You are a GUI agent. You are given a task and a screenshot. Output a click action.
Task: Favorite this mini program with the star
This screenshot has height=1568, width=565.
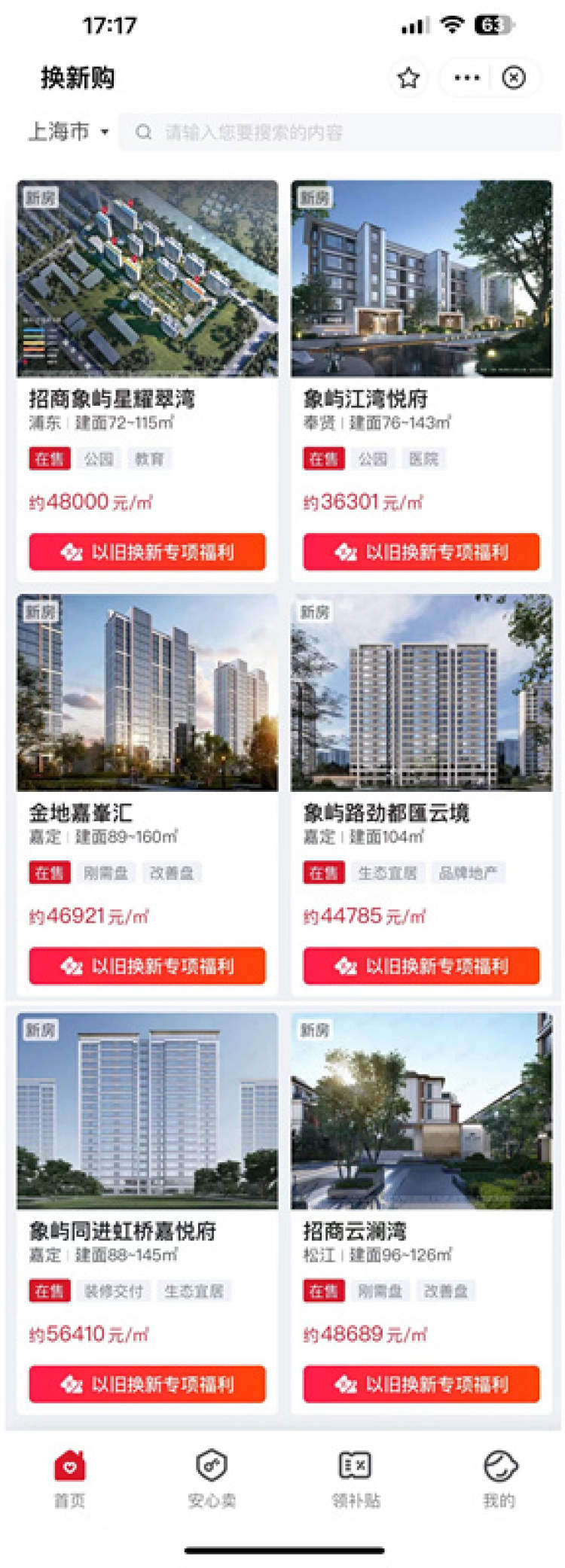pyautogui.click(x=408, y=78)
